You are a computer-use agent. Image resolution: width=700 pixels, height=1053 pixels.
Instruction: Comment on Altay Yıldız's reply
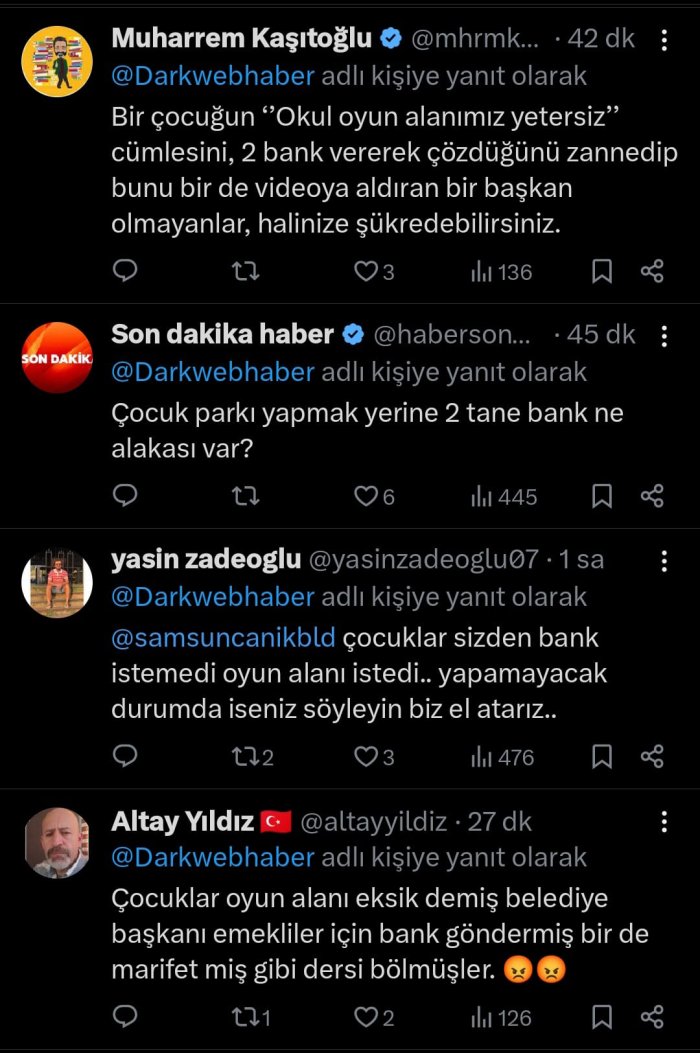coord(125,1017)
